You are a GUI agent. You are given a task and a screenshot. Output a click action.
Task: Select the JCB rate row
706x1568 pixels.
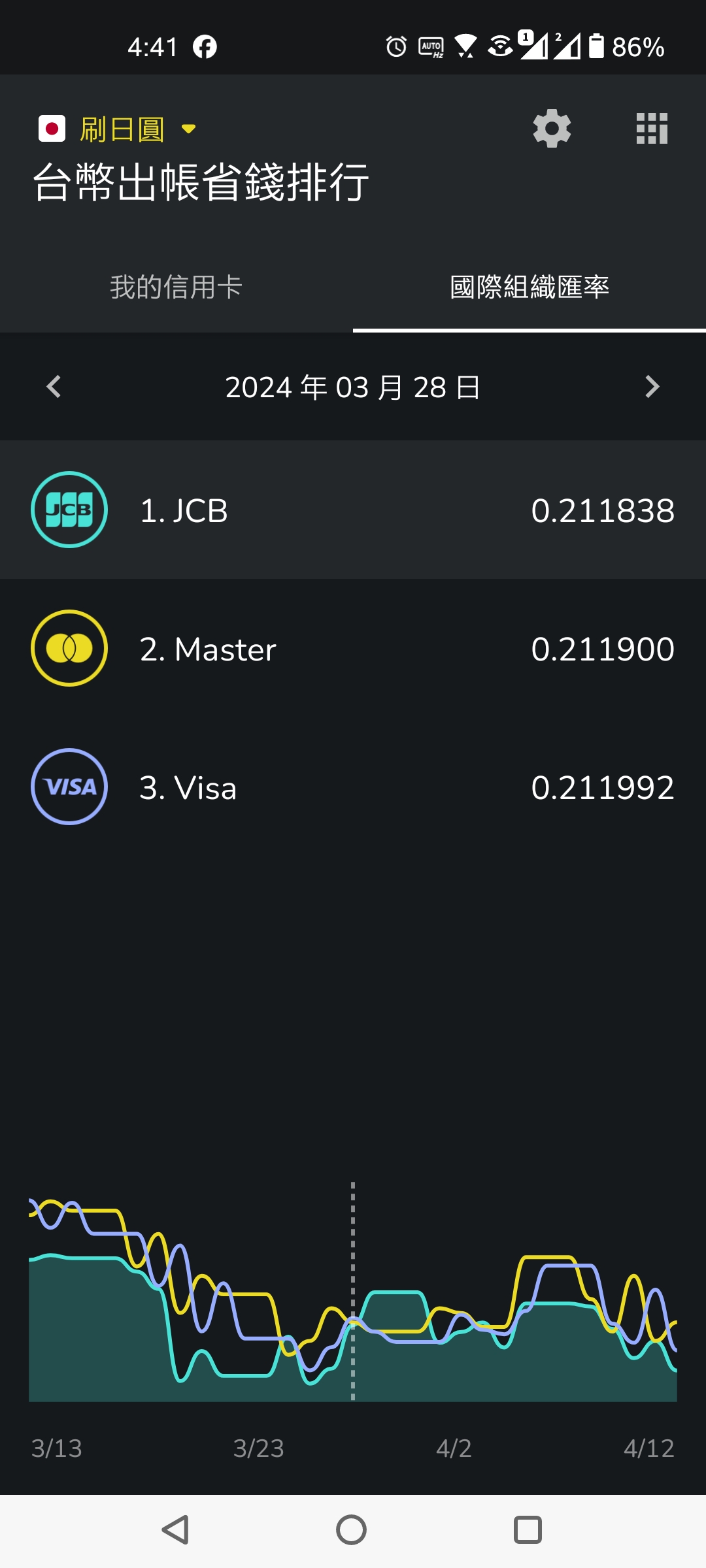point(353,510)
